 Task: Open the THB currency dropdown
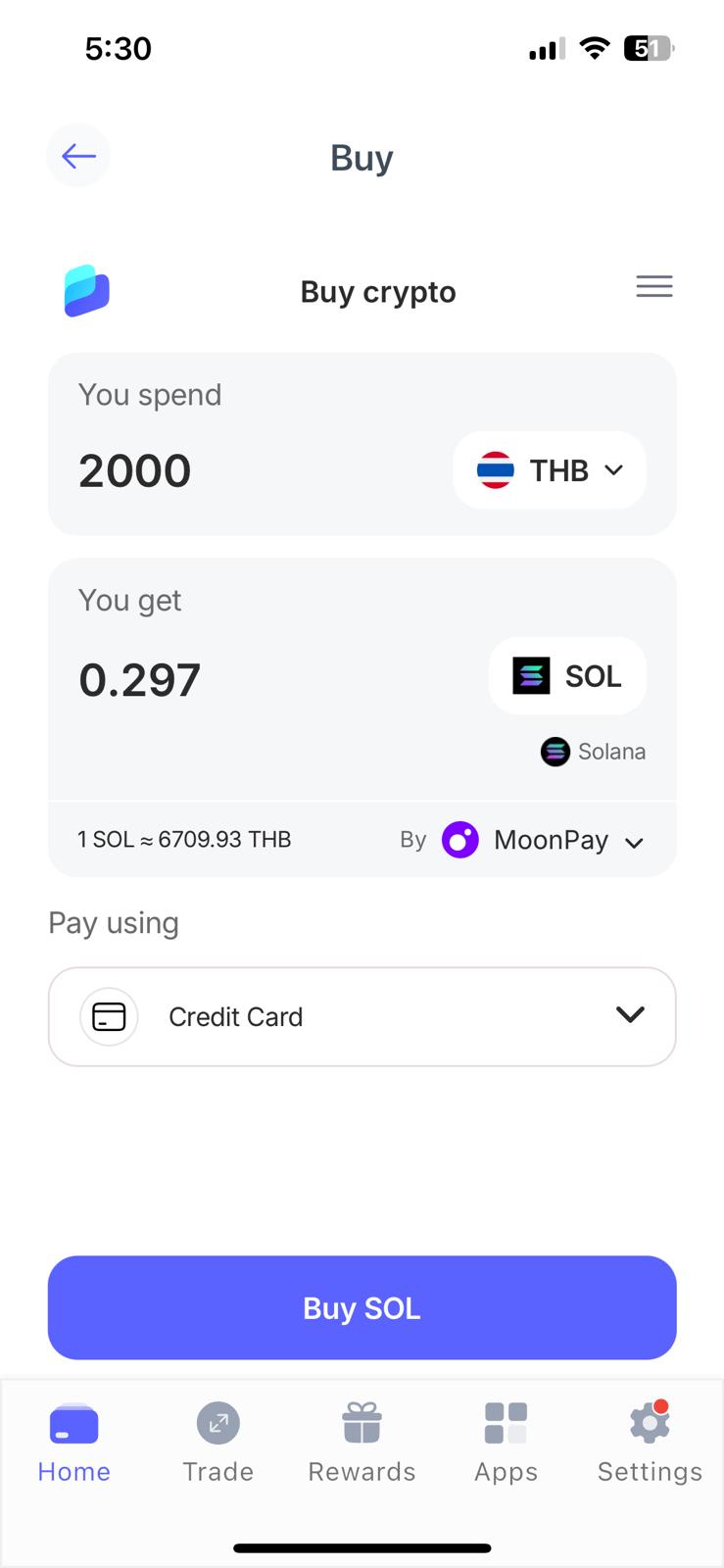pos(614,470)
